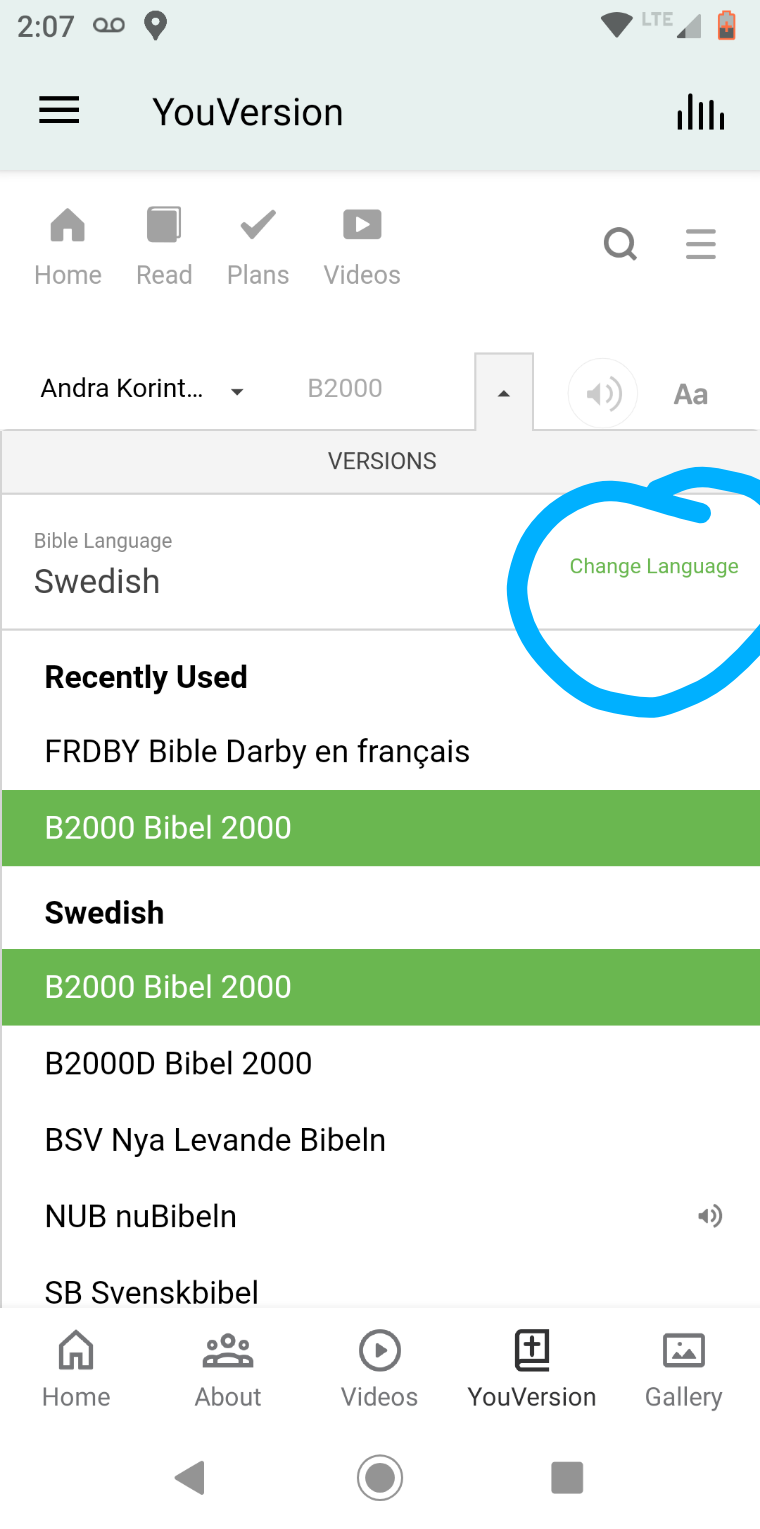Tap the system back button
The image size is (760, 1529).
tap(189, 1477)
